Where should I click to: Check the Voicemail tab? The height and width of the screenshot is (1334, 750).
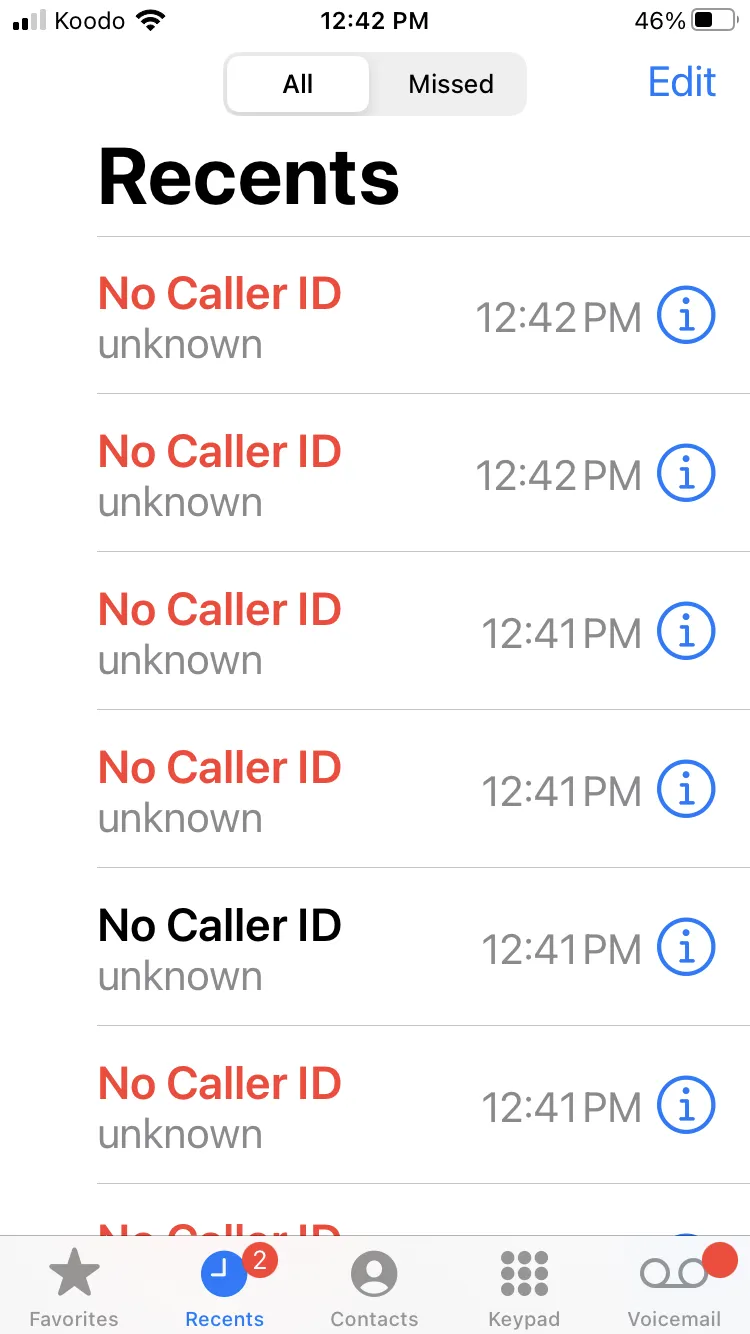coord(674,1288)
